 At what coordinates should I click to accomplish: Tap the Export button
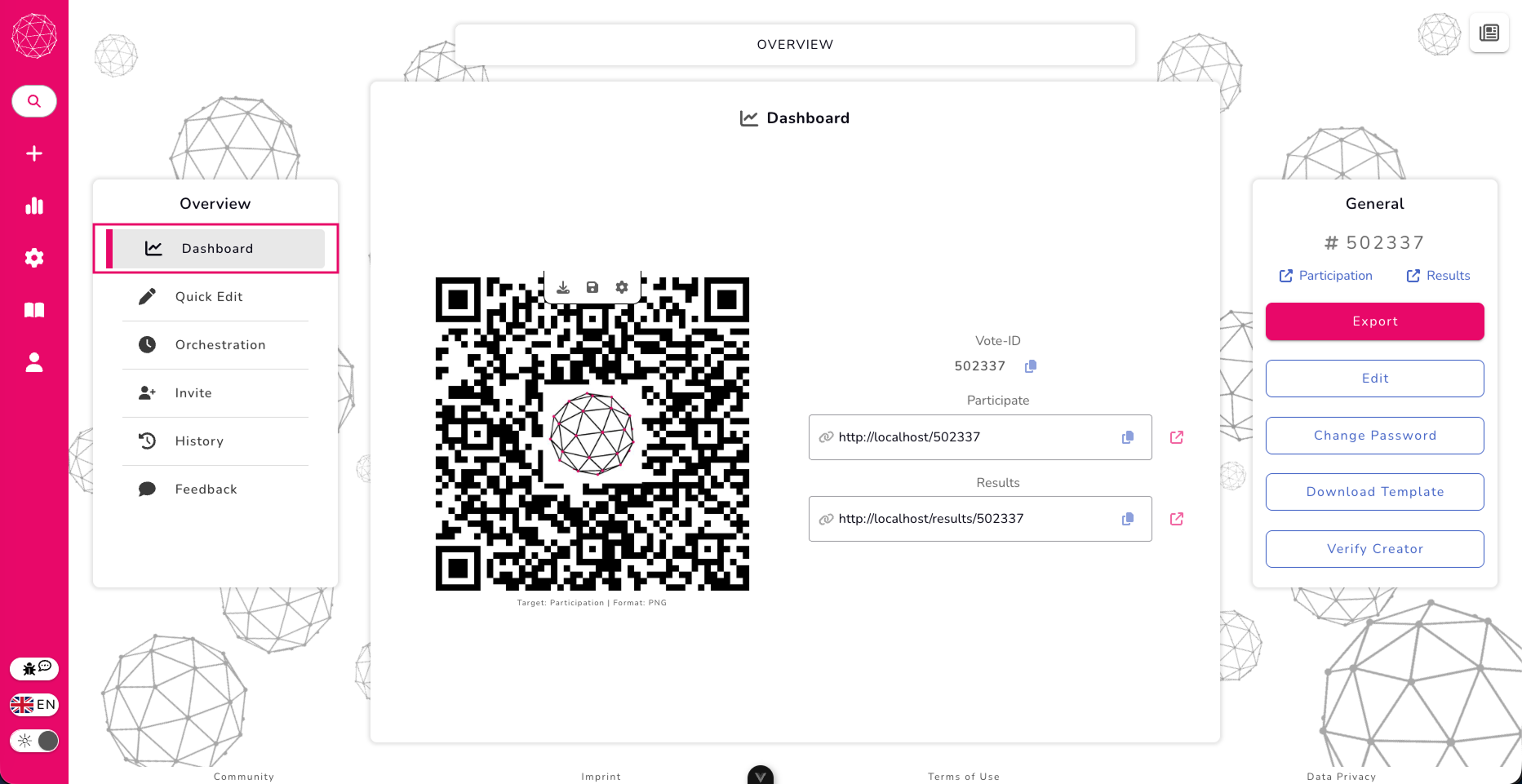pos(1374,321)
